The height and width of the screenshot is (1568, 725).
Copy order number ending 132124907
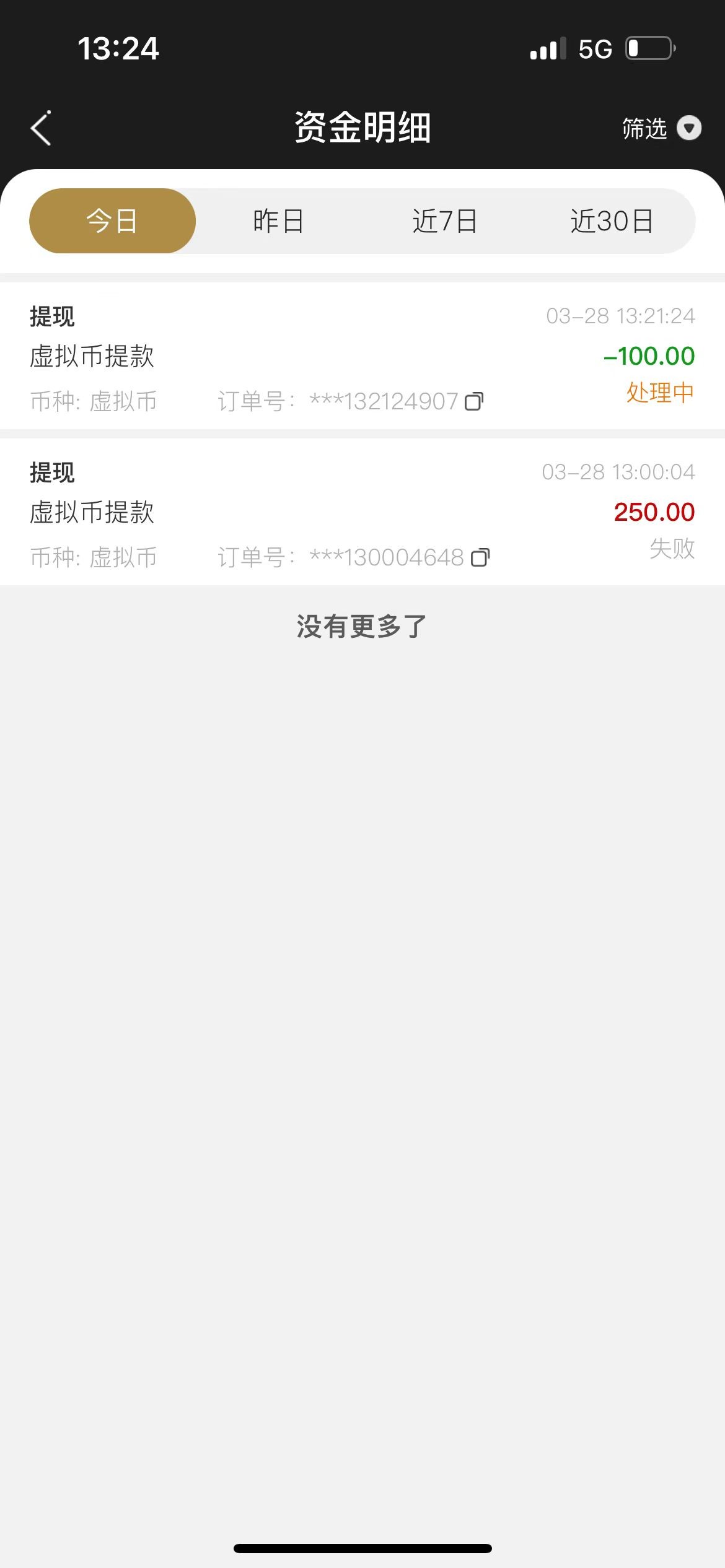(x=474, y=402)
